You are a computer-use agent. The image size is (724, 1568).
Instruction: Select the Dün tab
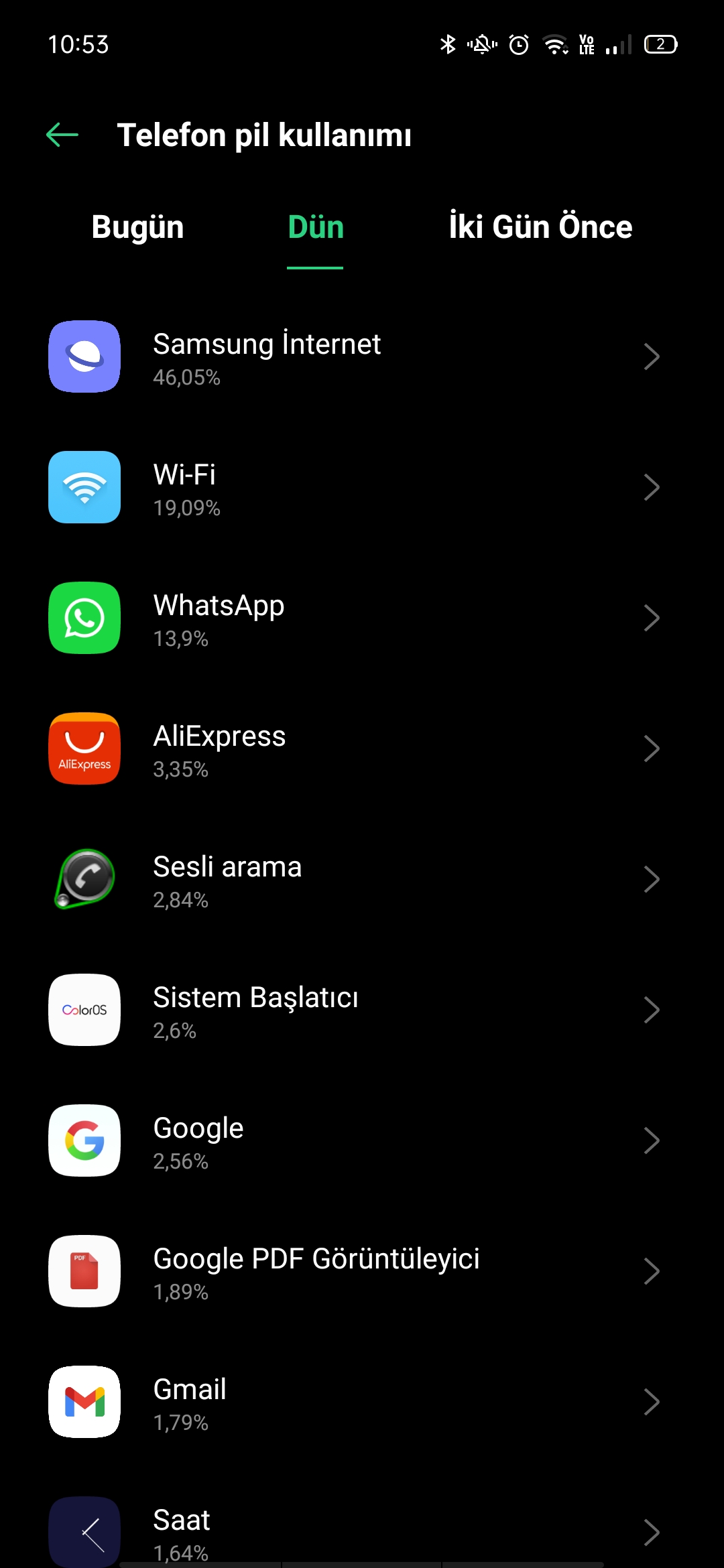pos(316,226)
